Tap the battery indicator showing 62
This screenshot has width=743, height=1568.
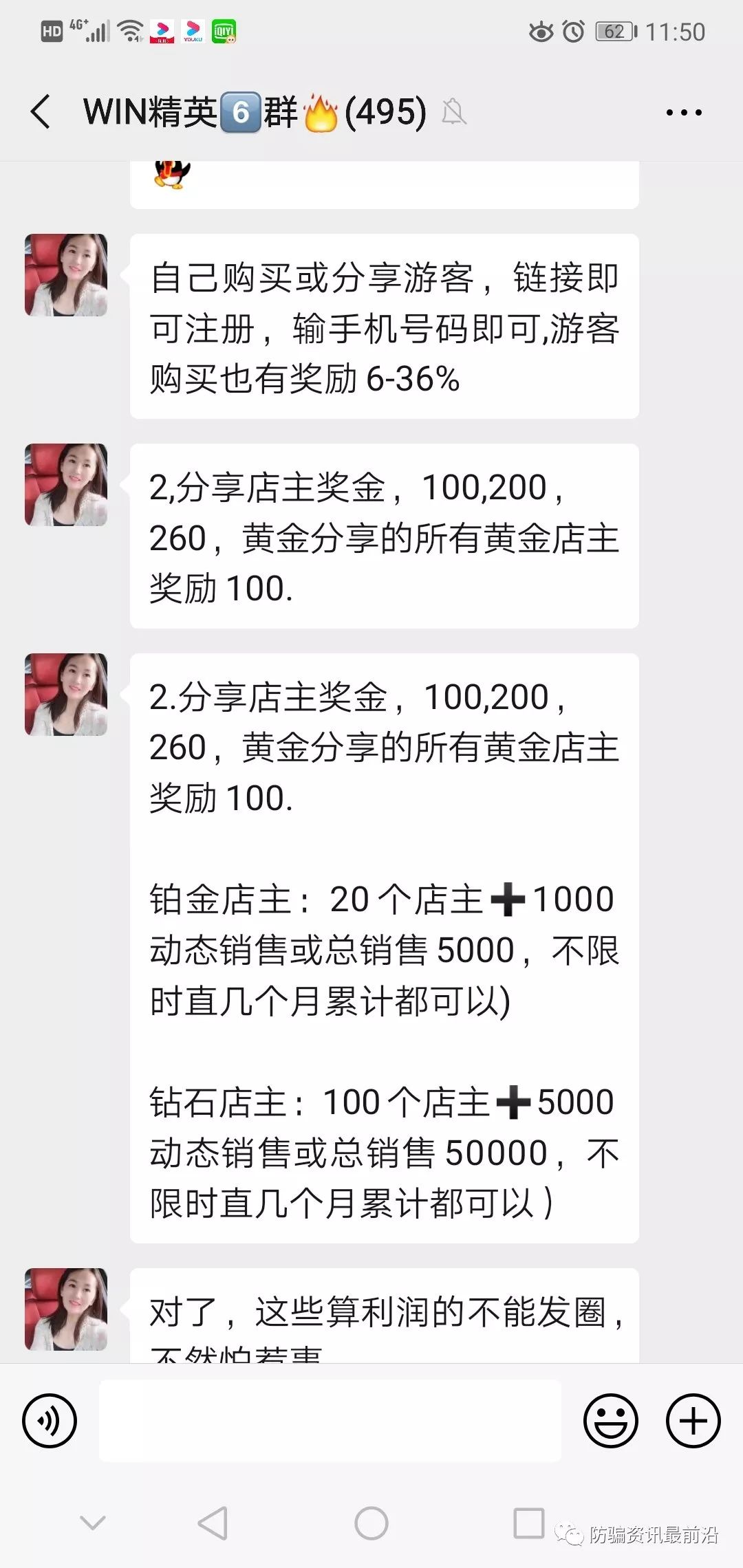(x=614, y=30)
